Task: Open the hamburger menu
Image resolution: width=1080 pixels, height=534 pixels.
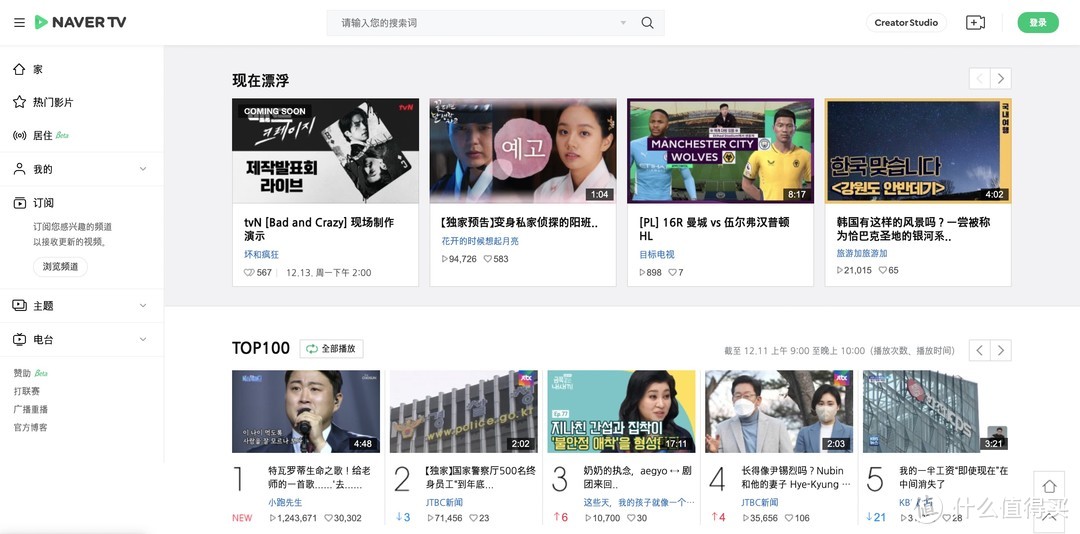Action: pos(19,22)
